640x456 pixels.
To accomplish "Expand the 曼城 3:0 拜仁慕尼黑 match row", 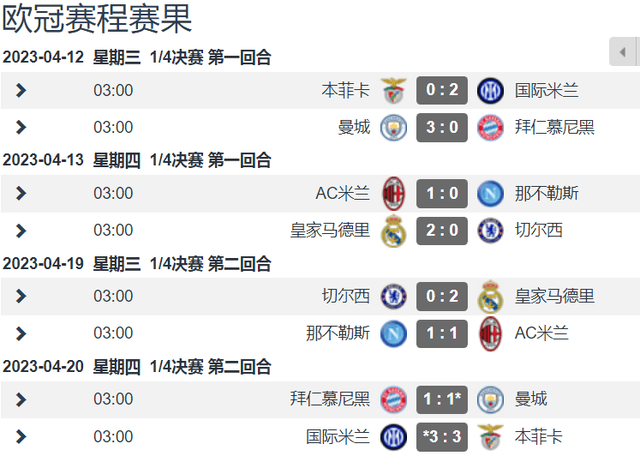I will pyautogui.click(x=21, y=127).
